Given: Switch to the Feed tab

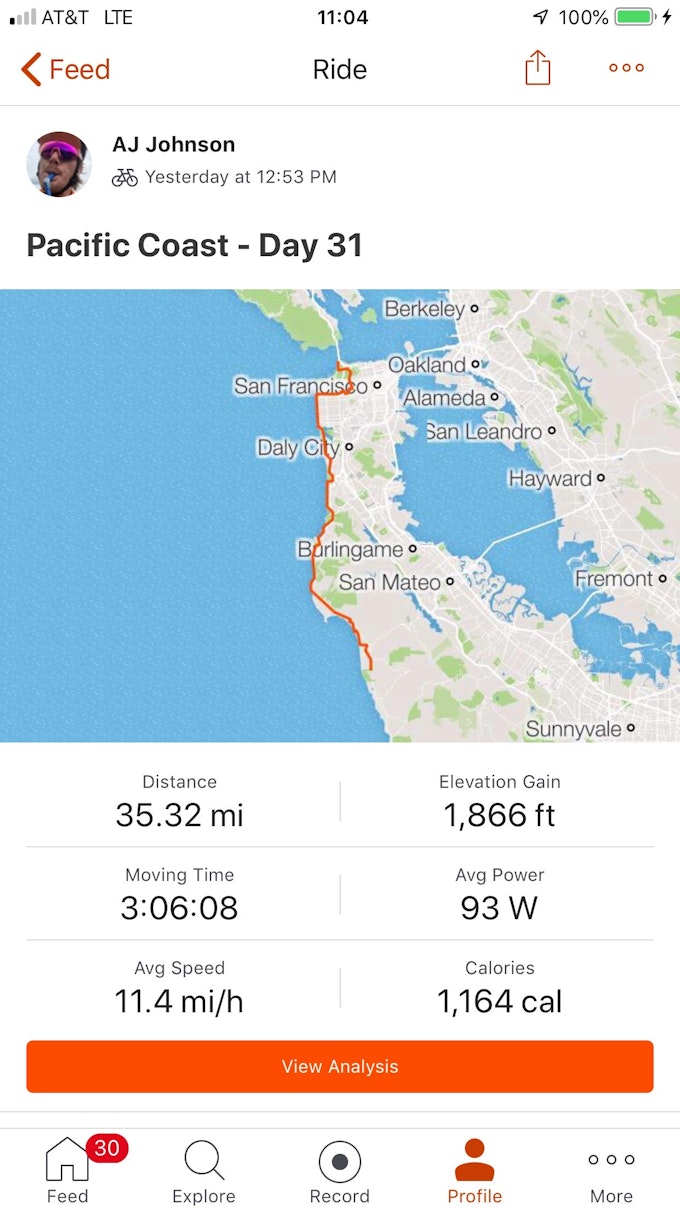Looking at the screenshot, I should 68,1170.
